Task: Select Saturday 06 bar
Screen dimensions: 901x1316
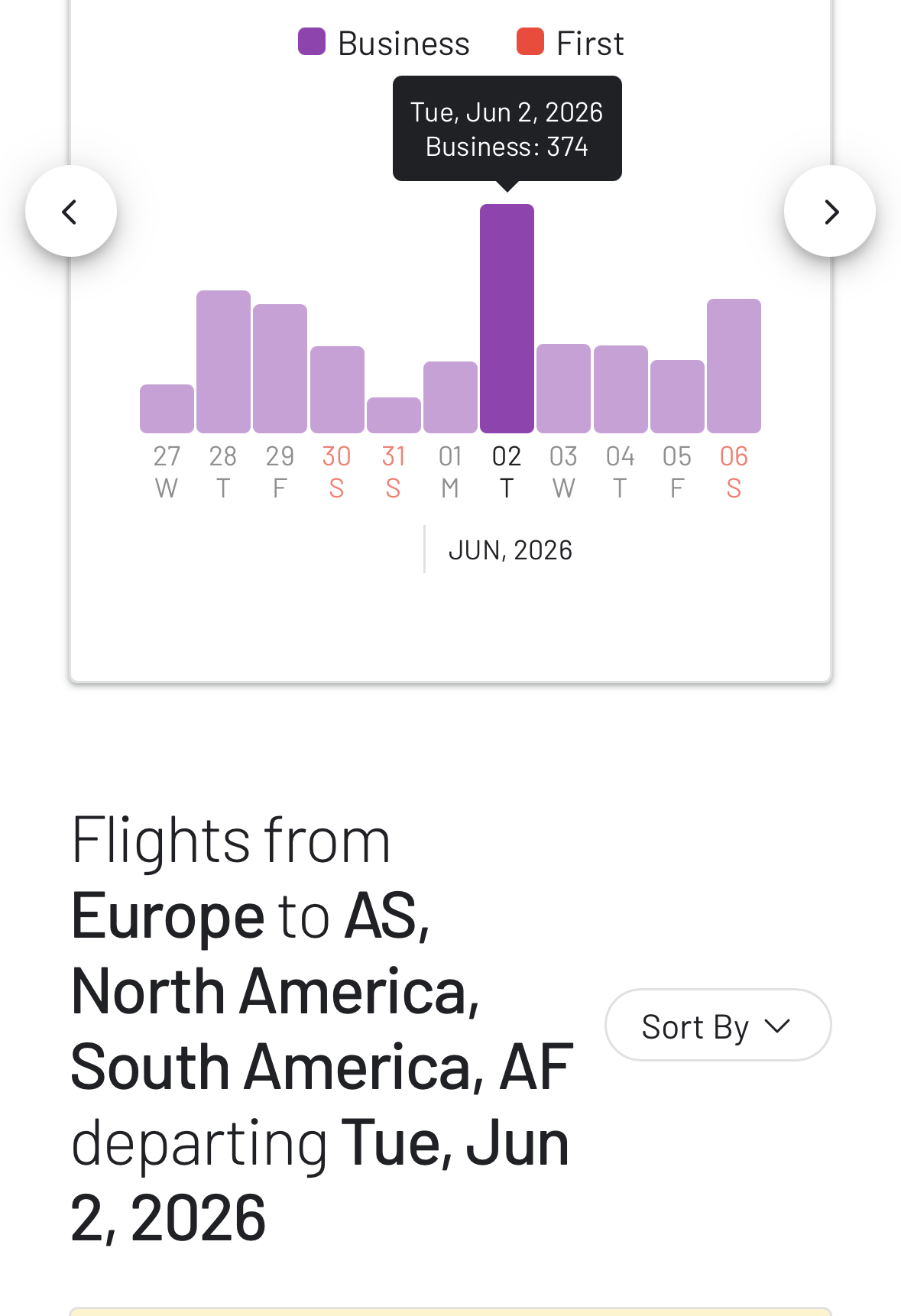Action: point(734,366)
